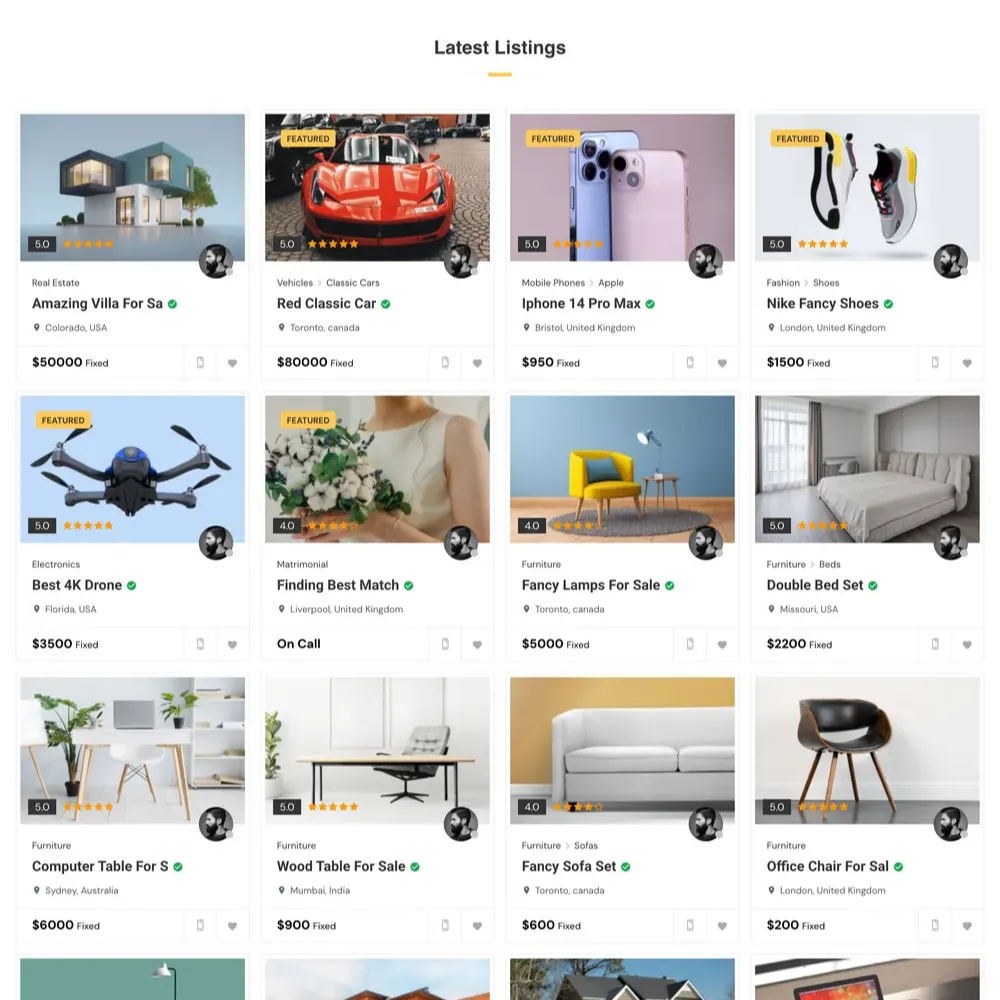The height and width of the screenshot is (1000, 1000).
Task: Go to the Apple category link
Action: (x=610, y=283)
